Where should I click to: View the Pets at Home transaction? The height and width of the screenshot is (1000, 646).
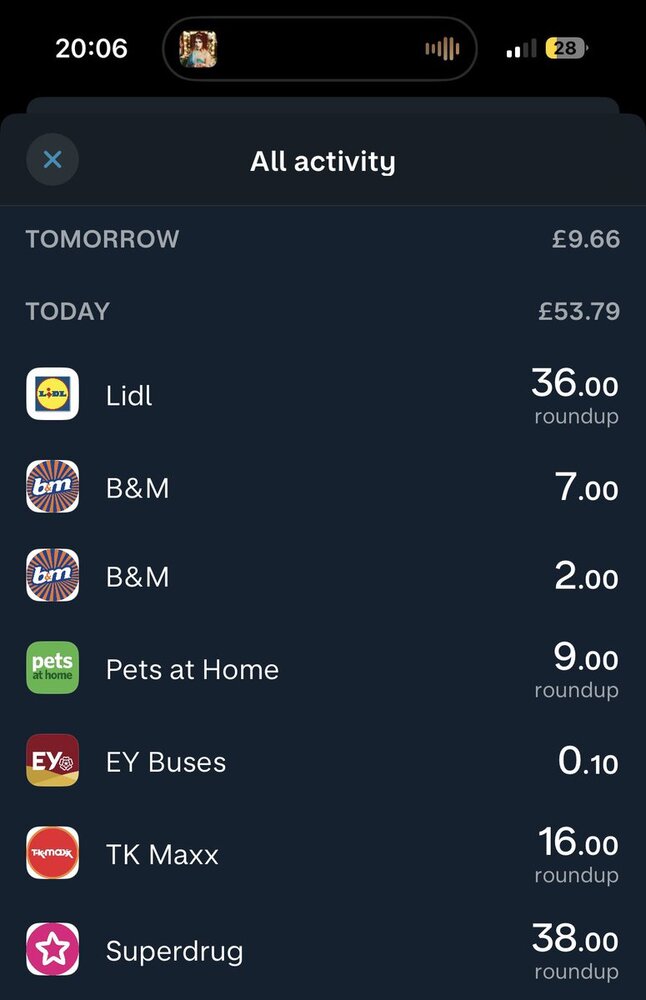pos(322,669)
